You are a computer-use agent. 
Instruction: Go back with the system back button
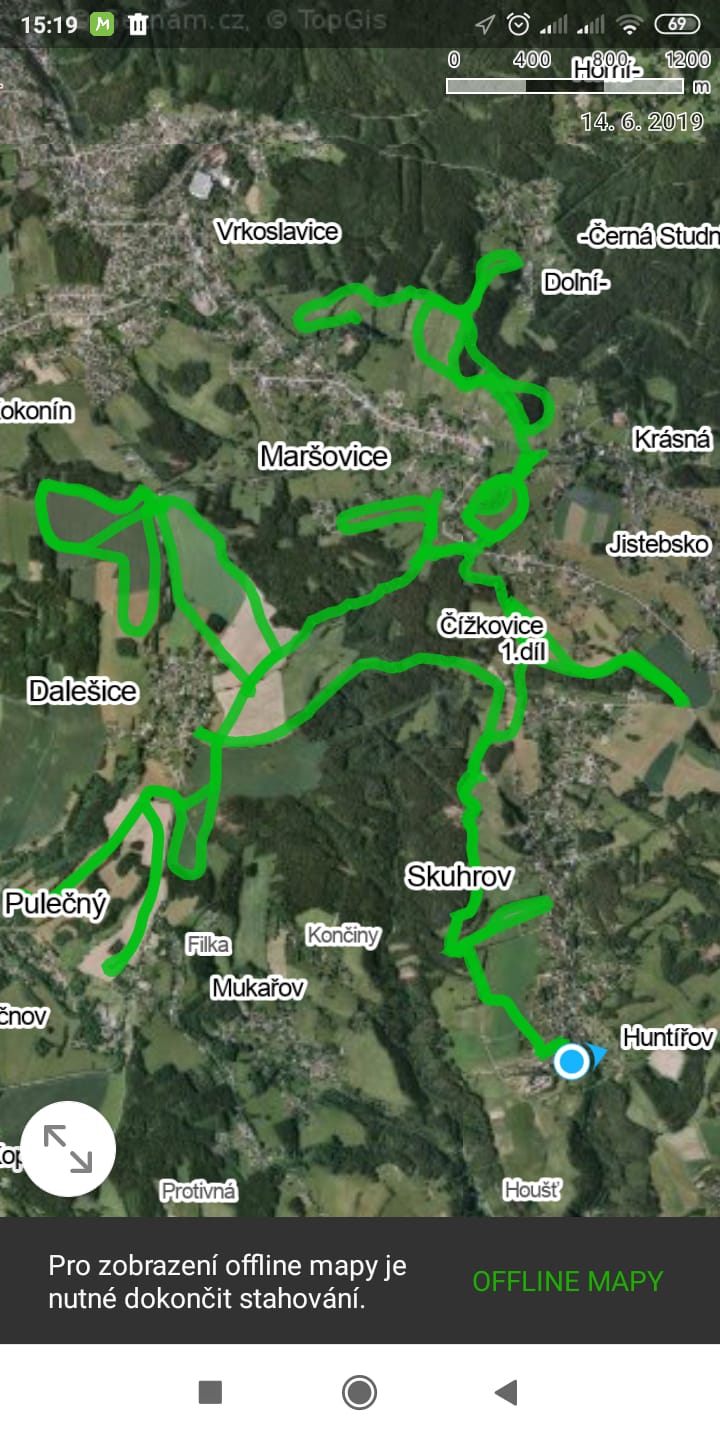pos(507,1392)
